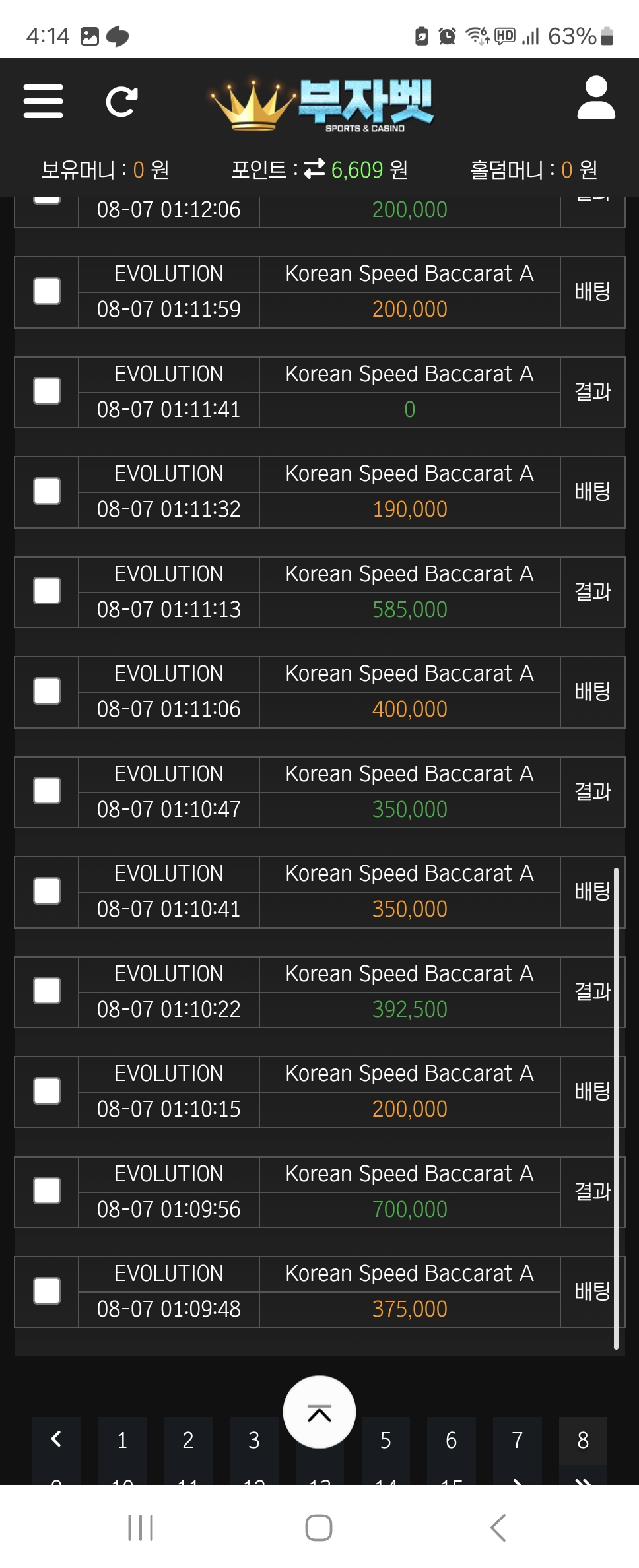Refresh the page using reload icon
The image size is (639, 1568).
click(x=121, y=102)
